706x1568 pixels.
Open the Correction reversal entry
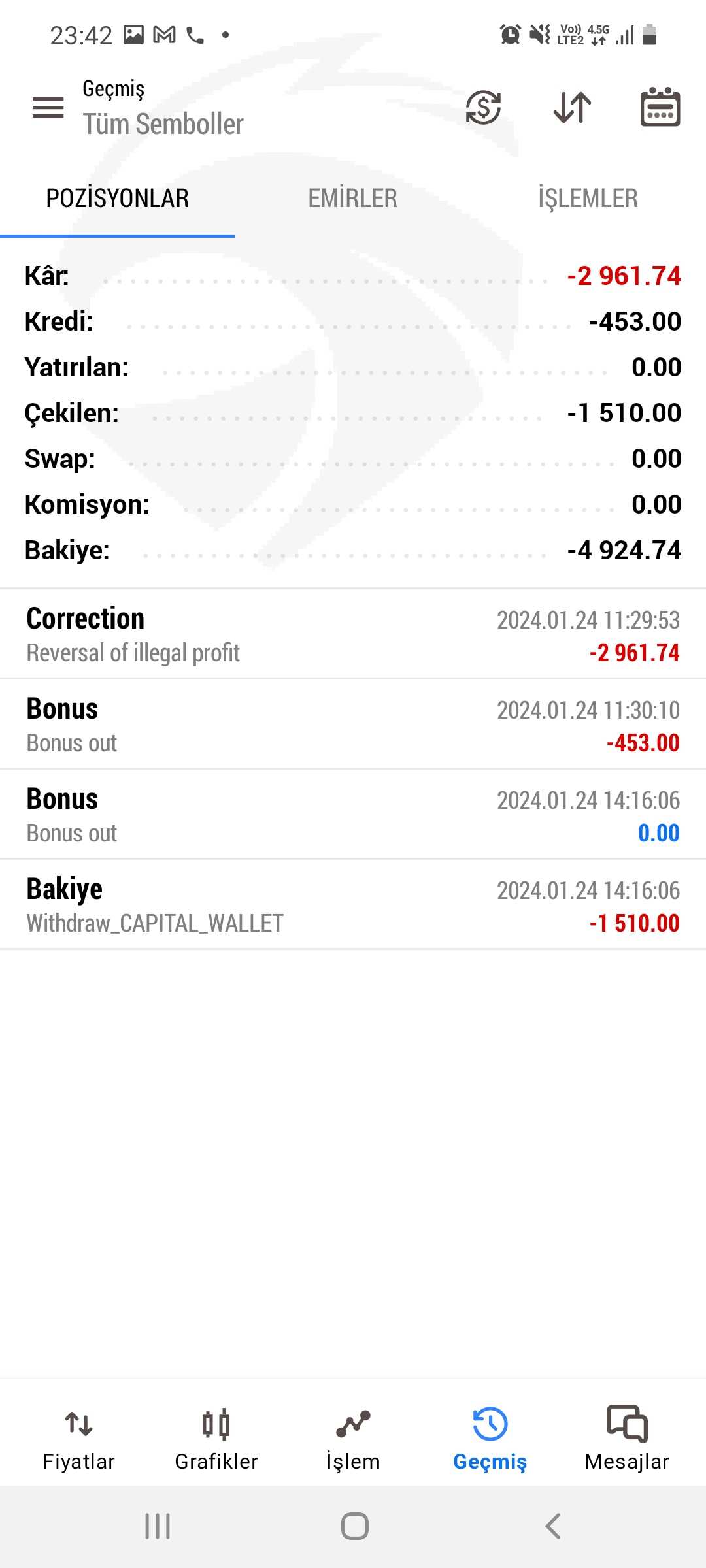coord(353,634)
